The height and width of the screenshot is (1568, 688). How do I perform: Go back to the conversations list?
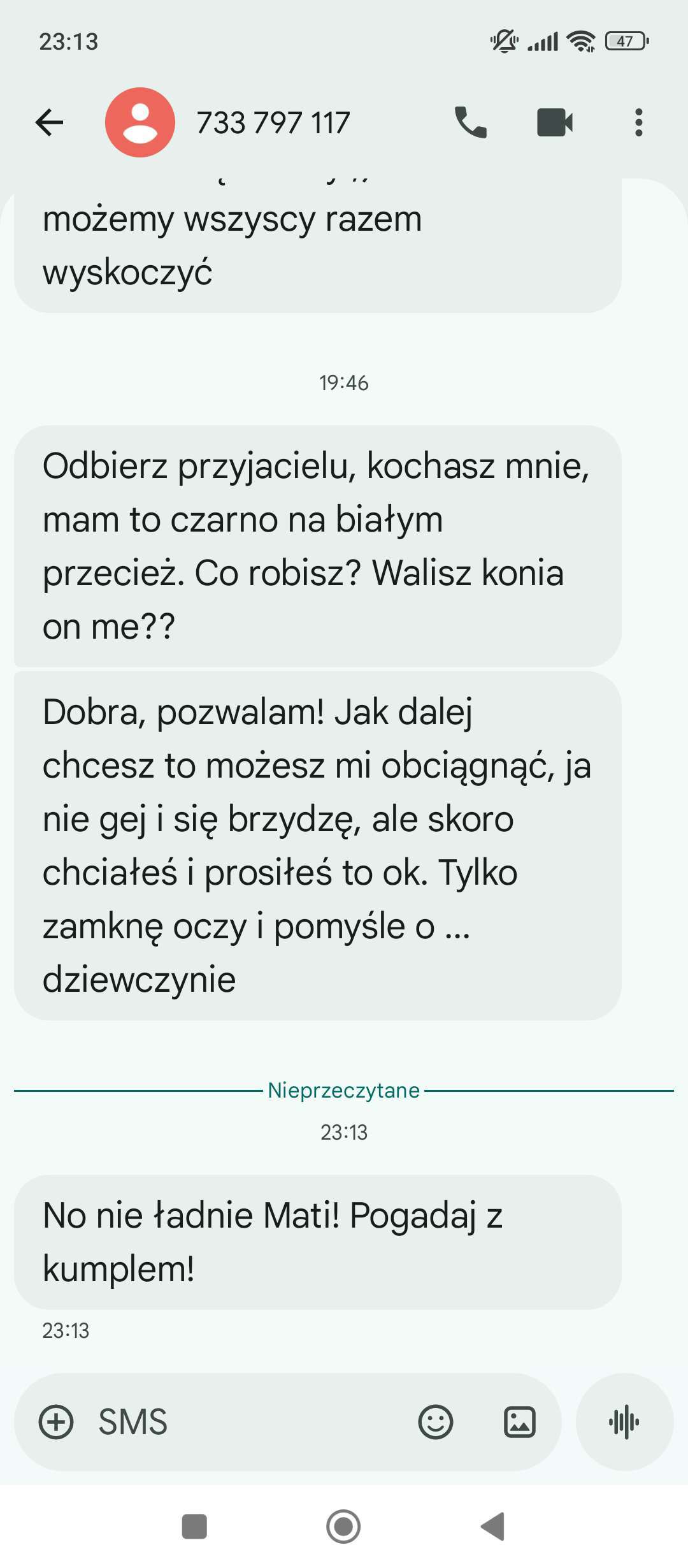50,122
